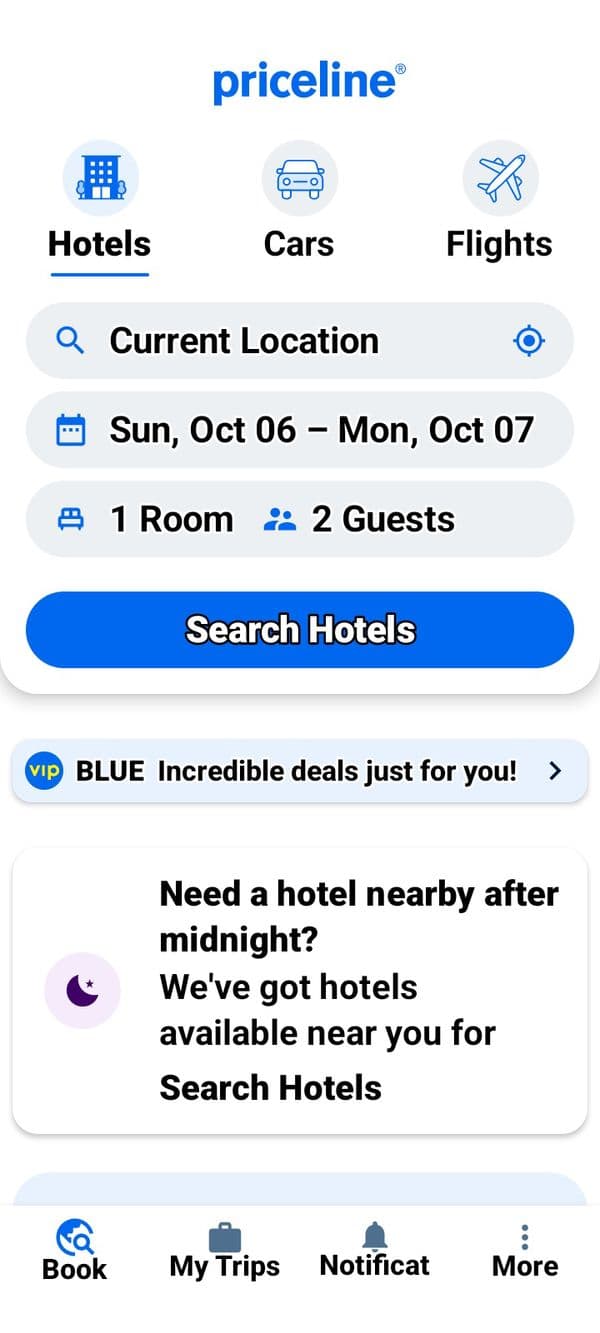Go to the Book tab
The height and width of the screenshot is (1333, 600).
point(75,1252)
